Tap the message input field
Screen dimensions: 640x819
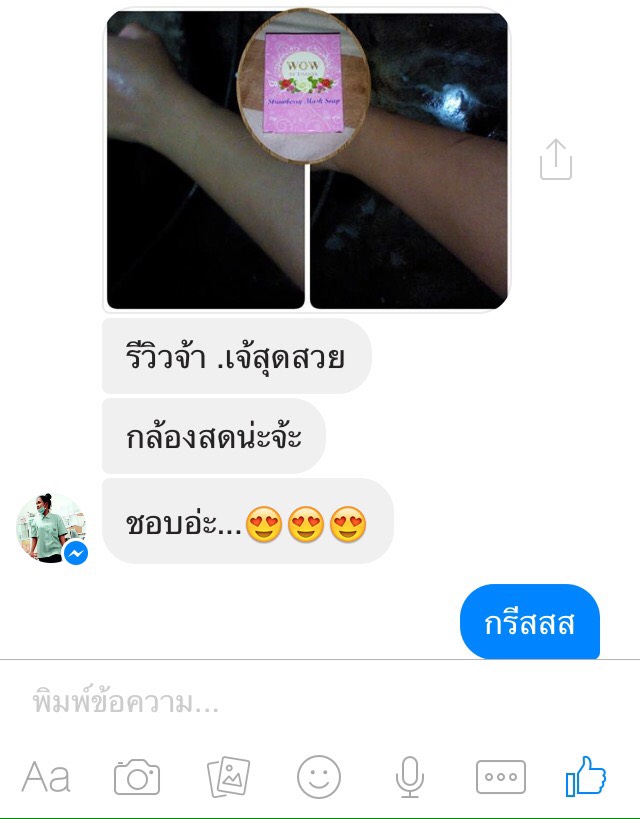pos(320,702)
